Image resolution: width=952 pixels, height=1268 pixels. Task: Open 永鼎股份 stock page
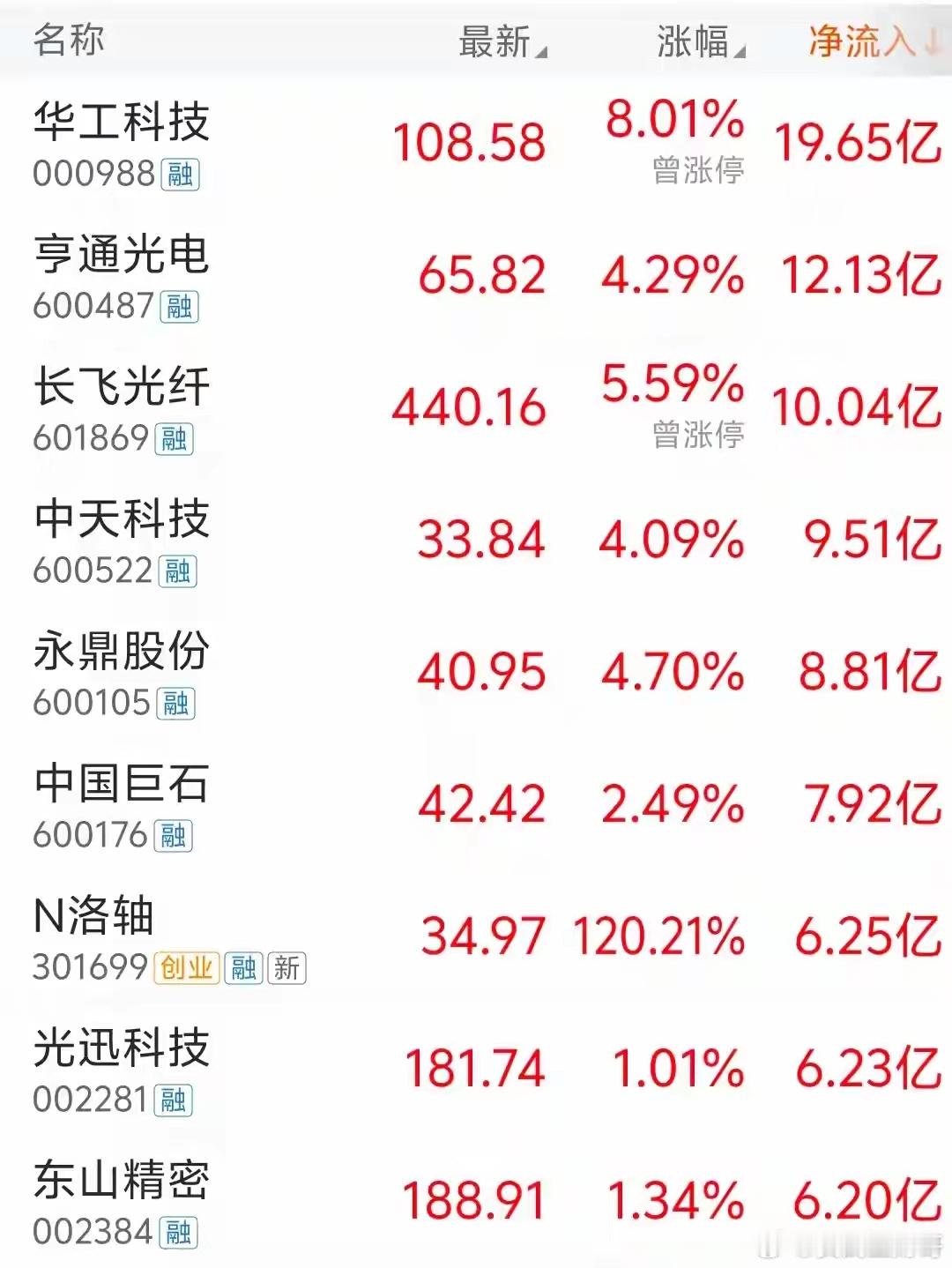(x=476, y=672)
